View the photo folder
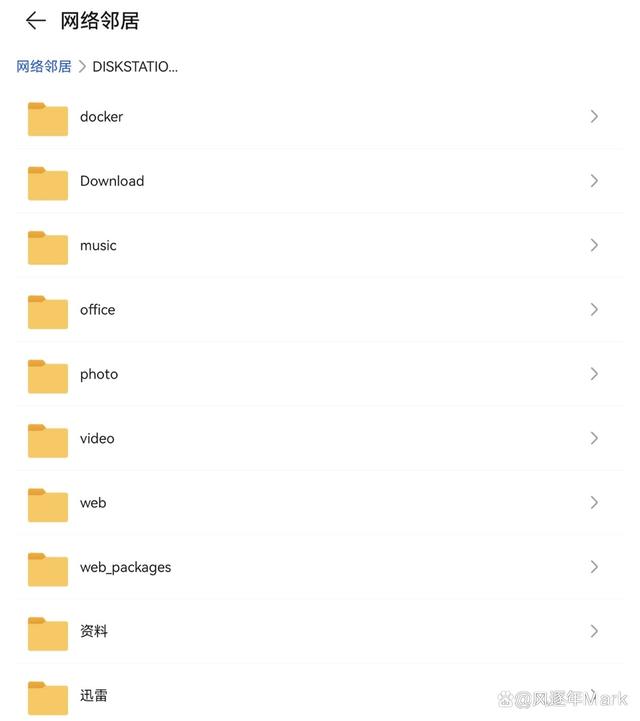 click(98, 374)
